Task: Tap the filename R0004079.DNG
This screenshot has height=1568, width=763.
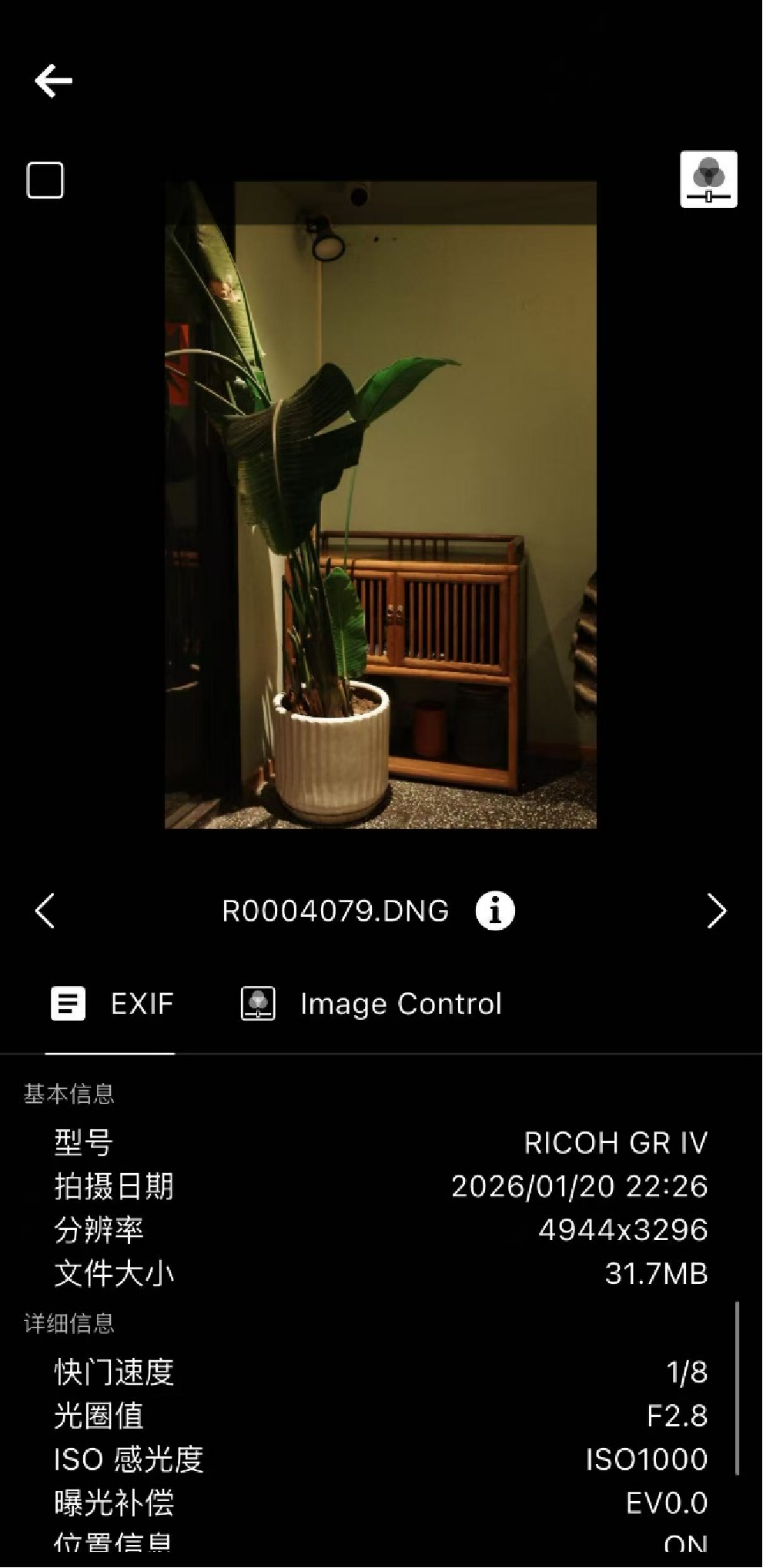Action: pos(336,911)
